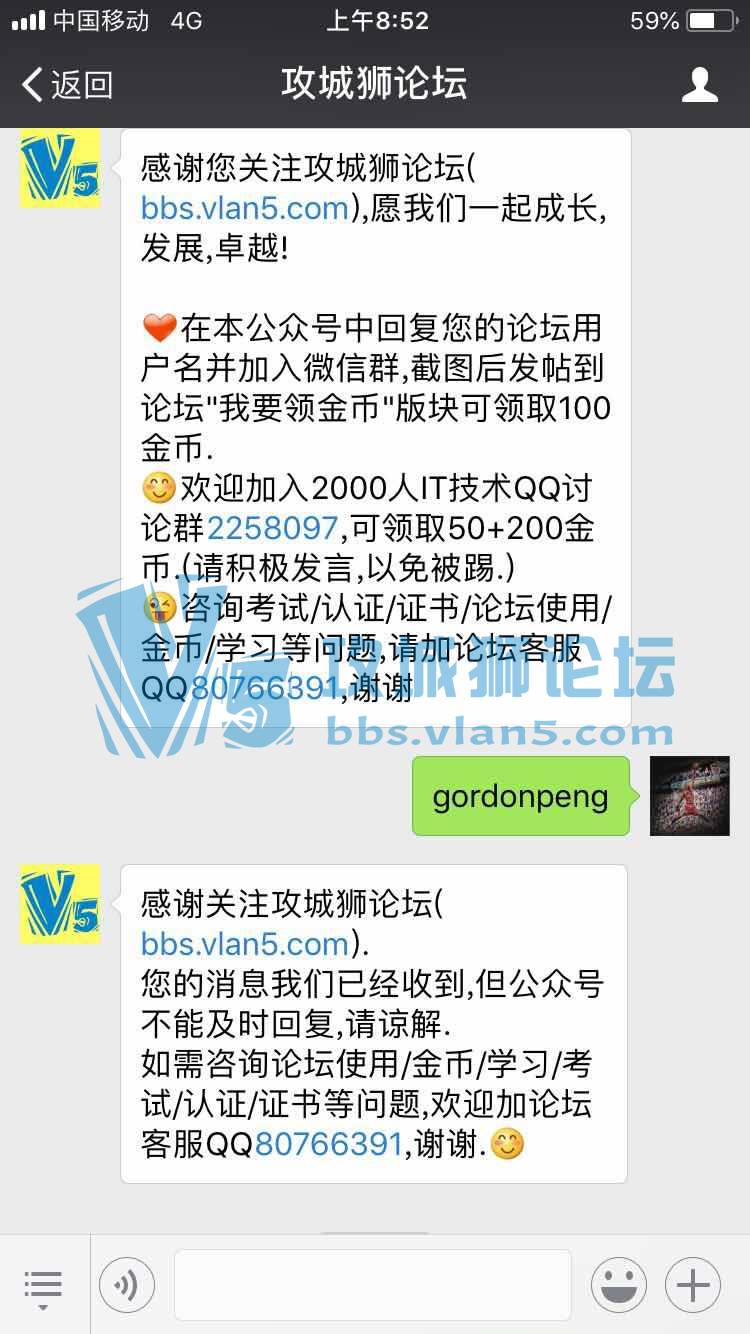
Task: Switch to voice input mode
Action: (x=127, y=1285)
